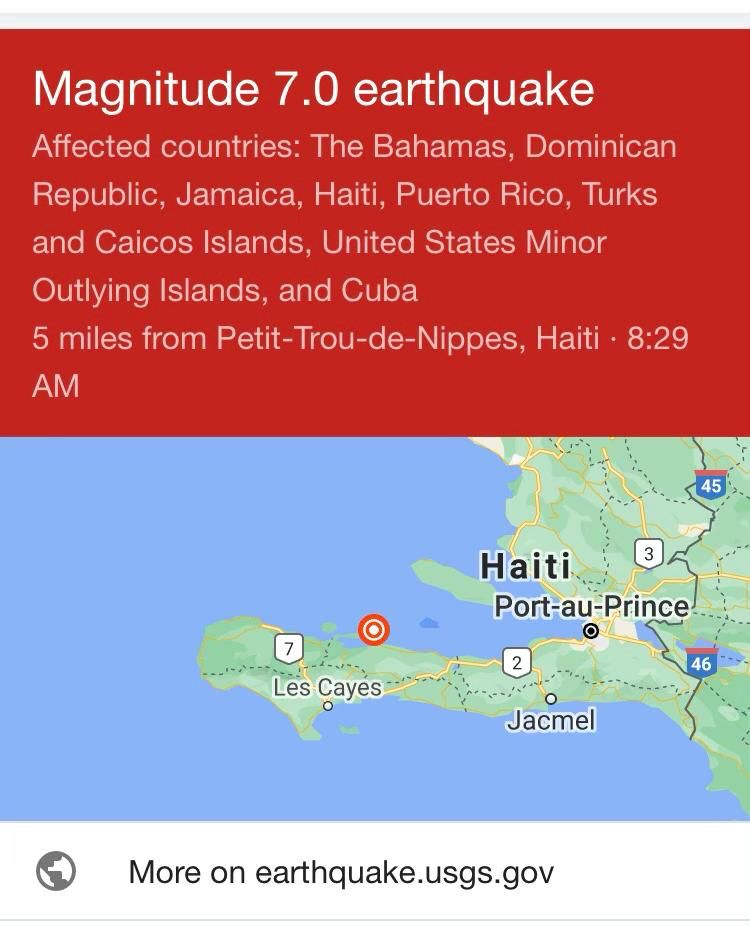Open the Magnitude 7.0 earthquake alert card
The width and height of the screenshot is (750, 926).
(x=374, y=232)
